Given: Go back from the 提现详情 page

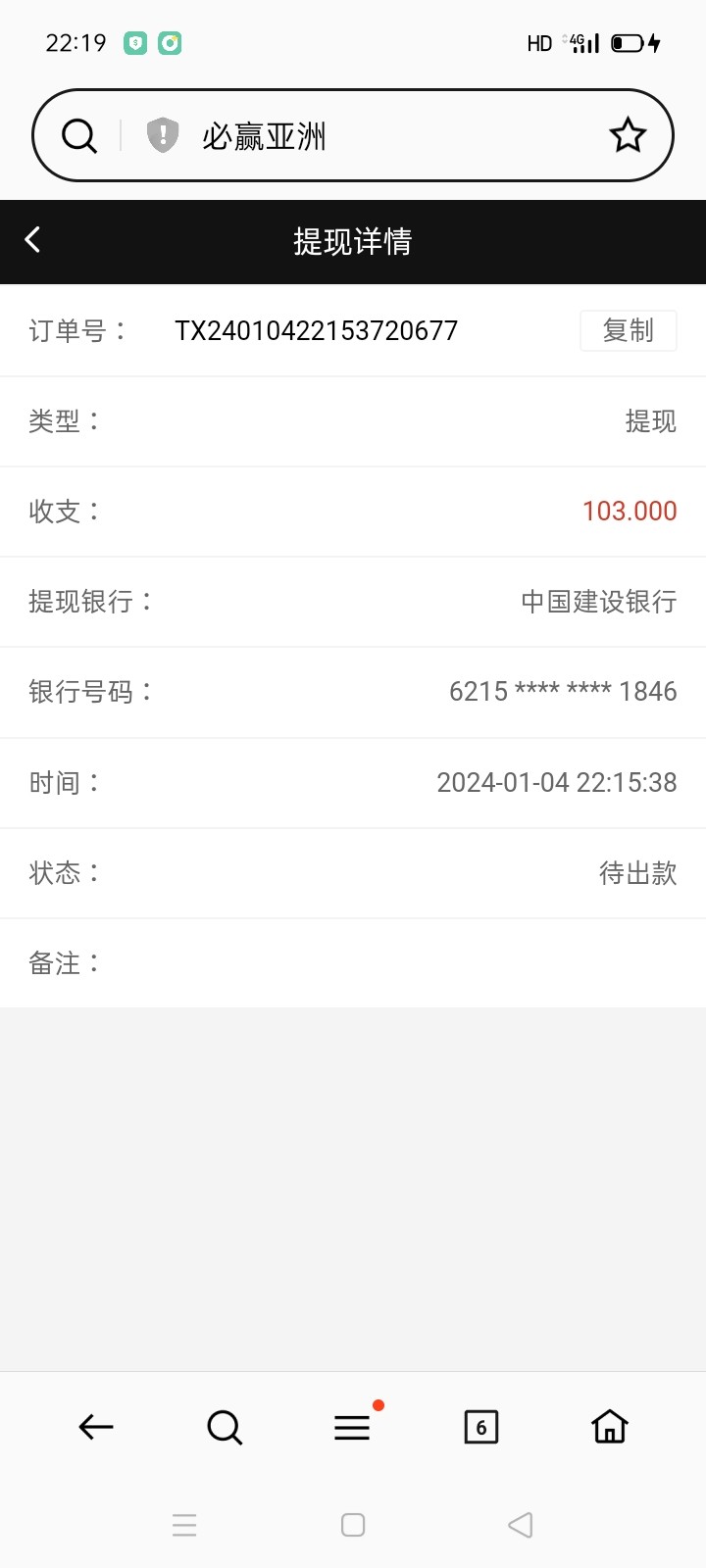Looking at the screenshot, I should (x=32, y=240).
